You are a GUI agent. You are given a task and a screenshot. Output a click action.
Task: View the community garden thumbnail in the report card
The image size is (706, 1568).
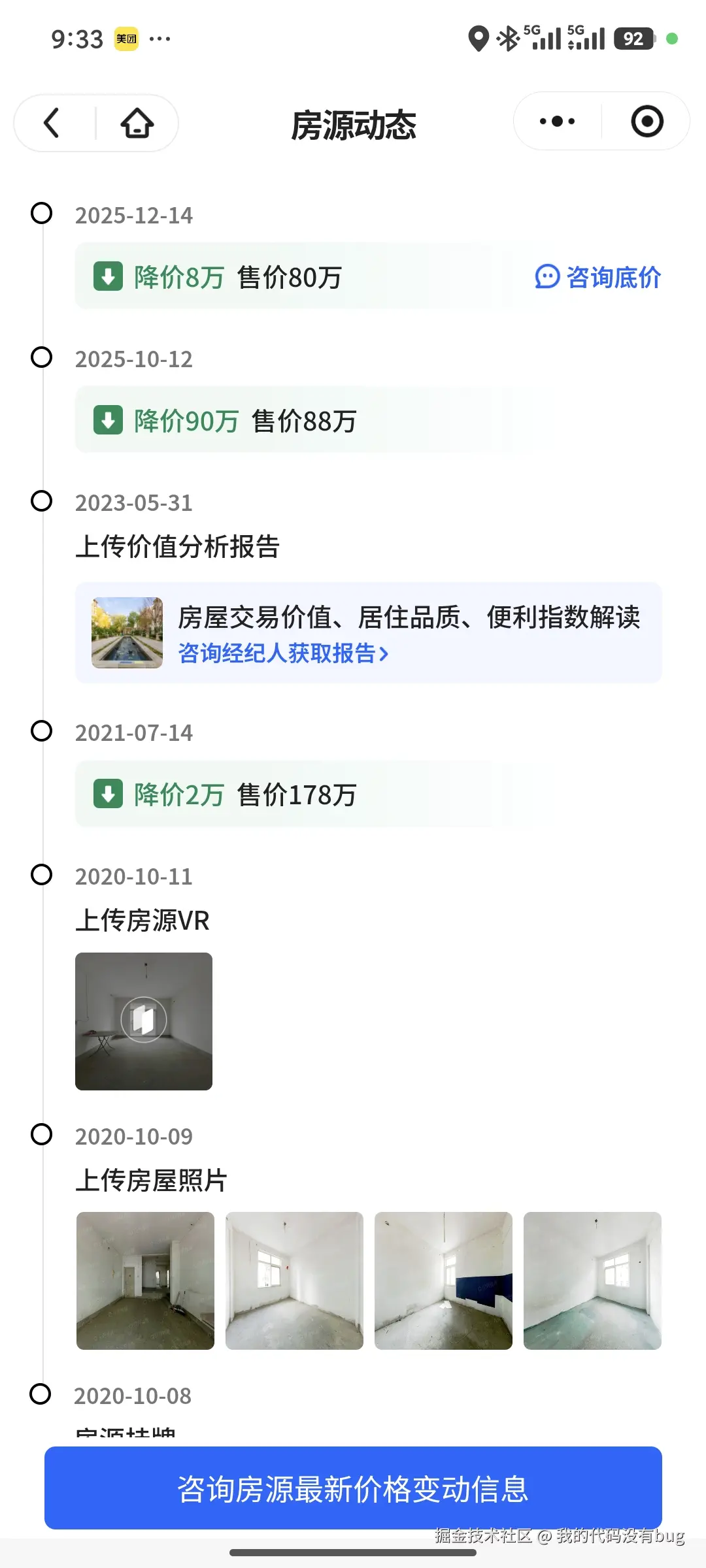coord(126,632)
